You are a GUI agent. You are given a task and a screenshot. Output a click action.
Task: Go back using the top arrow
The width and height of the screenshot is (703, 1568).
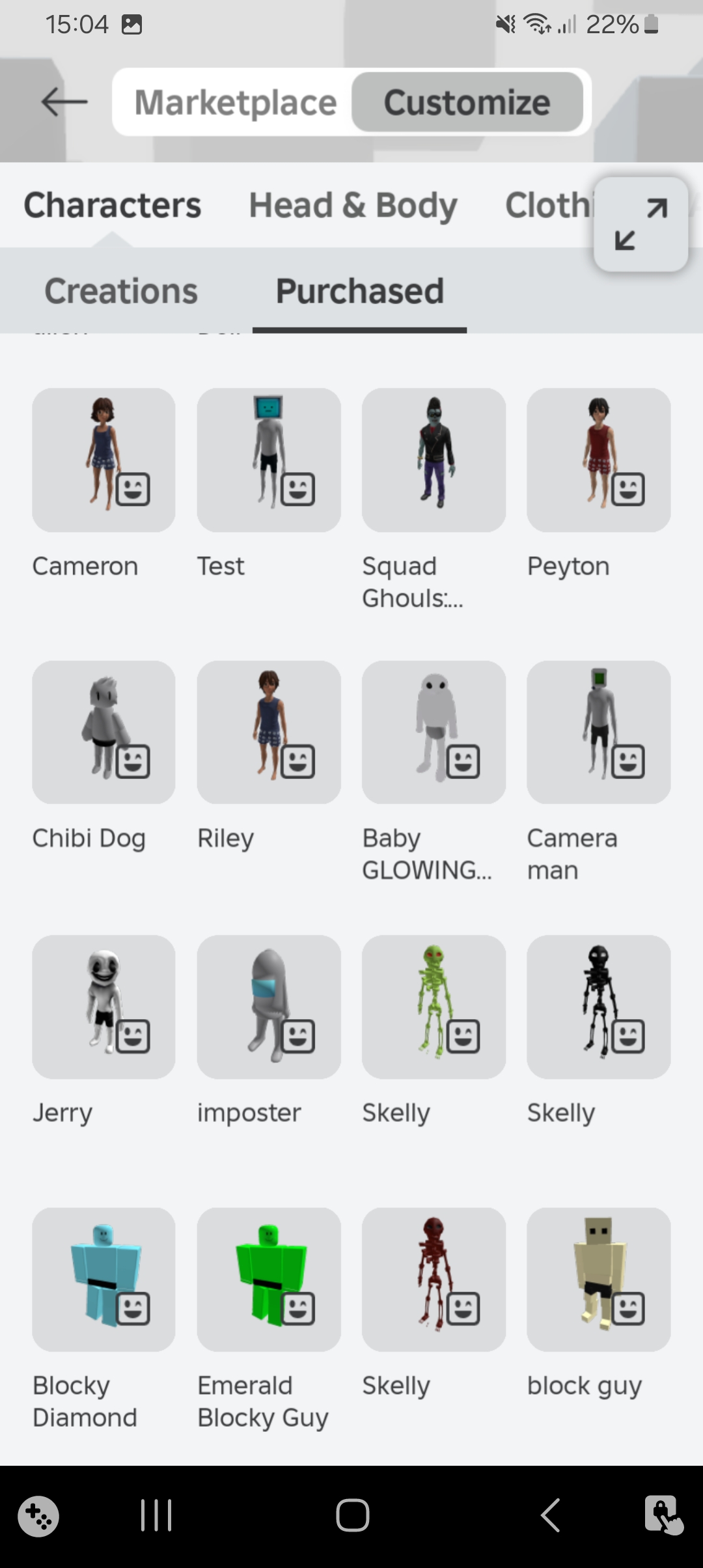point(64,102)
